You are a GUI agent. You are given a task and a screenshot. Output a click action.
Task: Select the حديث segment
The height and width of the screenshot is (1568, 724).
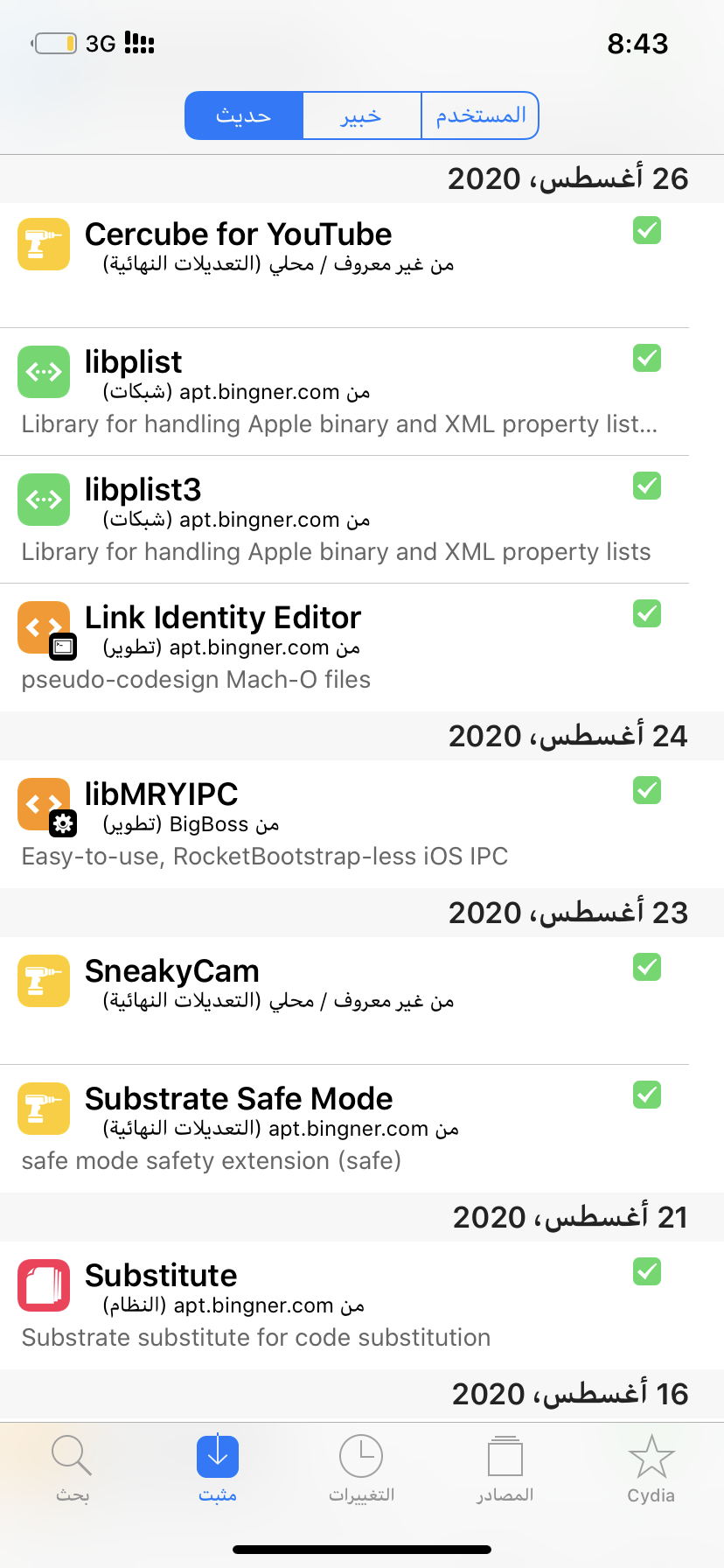click(244, 115)
